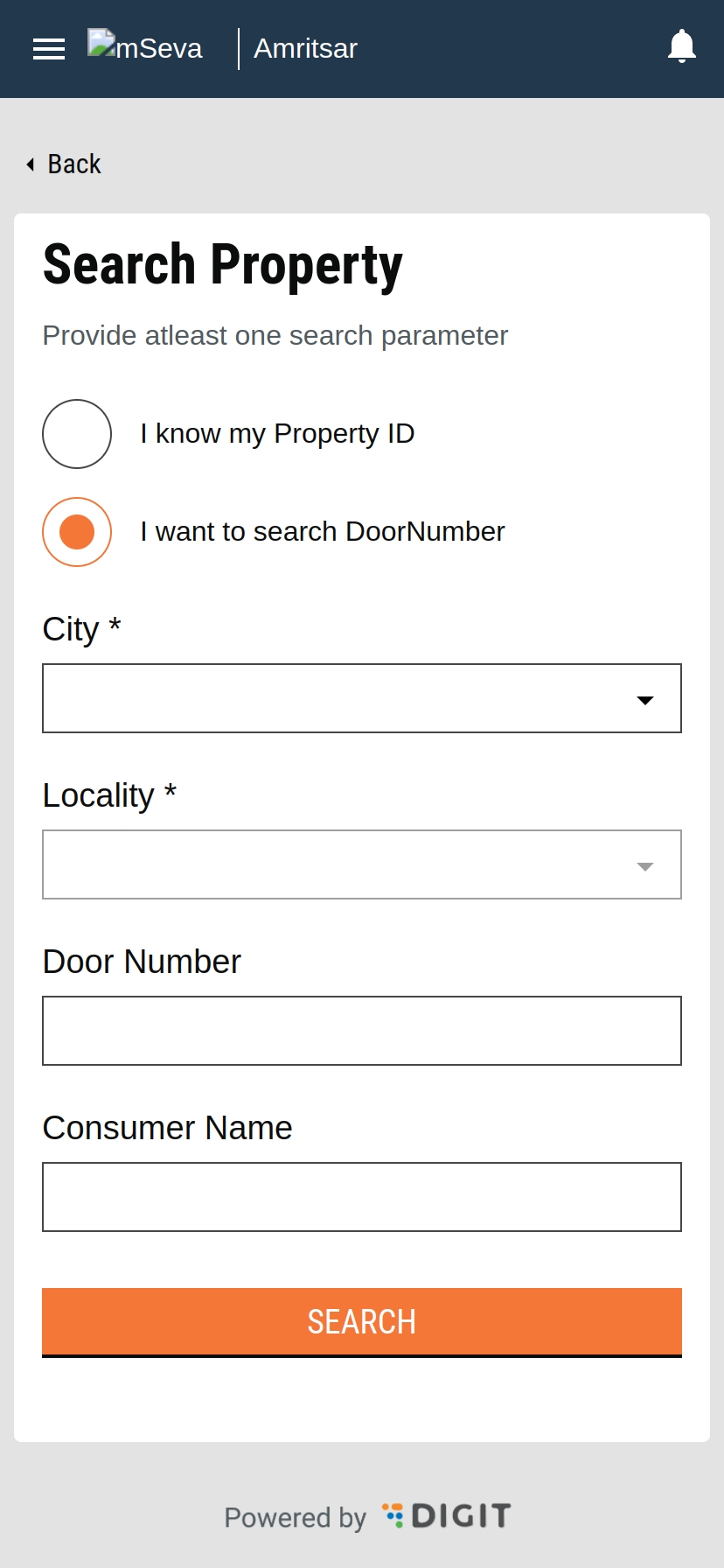Select the "I want to search DoorNumber" option
The width and height of the screenshot is (724, 1568).
pyautogui.click(x=77, y=532)
